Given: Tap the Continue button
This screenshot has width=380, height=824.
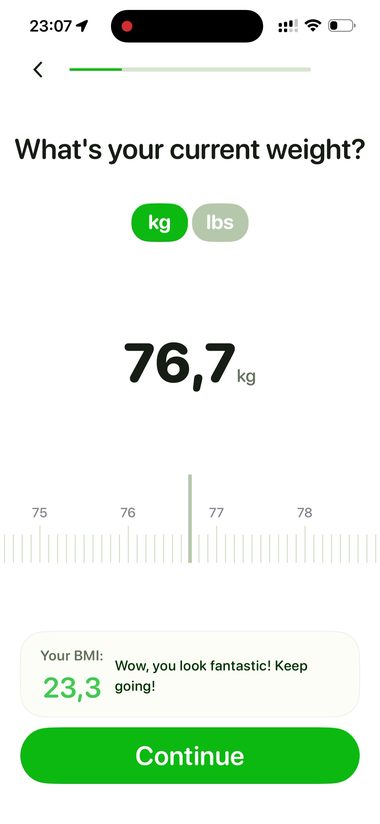Looking at the screenshot, I should coord(190,756).
